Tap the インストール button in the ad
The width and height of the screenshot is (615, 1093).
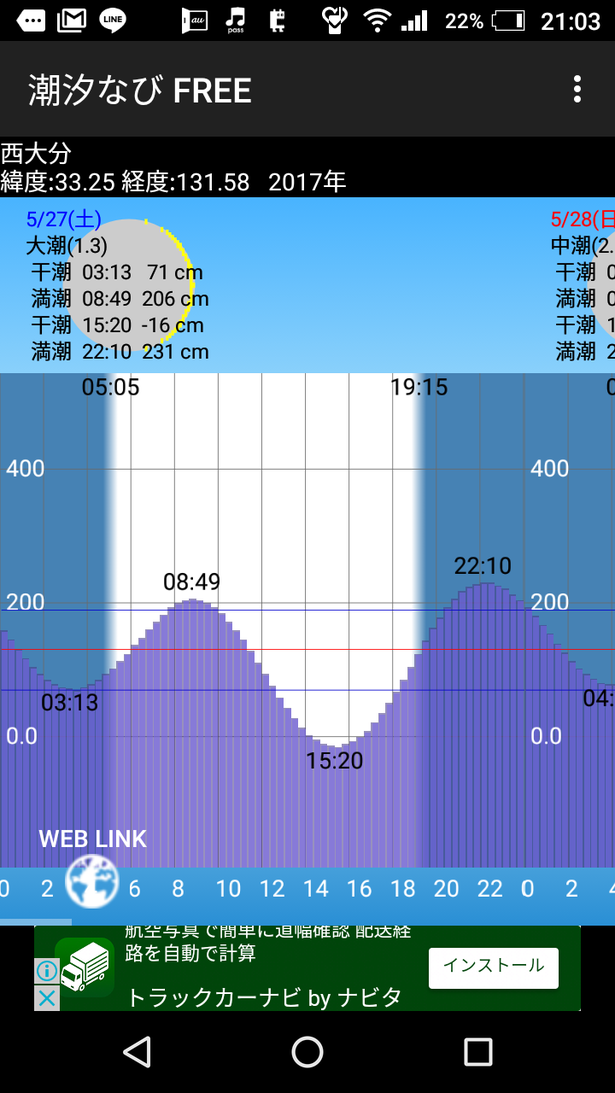(493, 967)
